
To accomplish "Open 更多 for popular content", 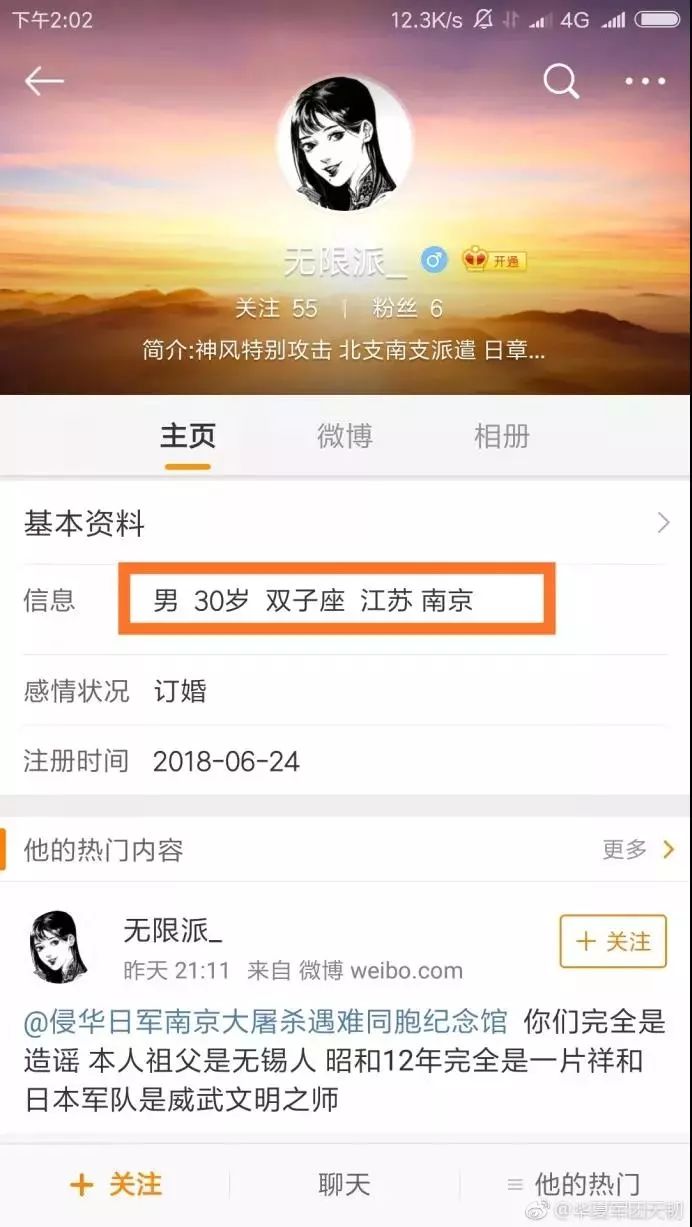I will [x=639, y=850].
